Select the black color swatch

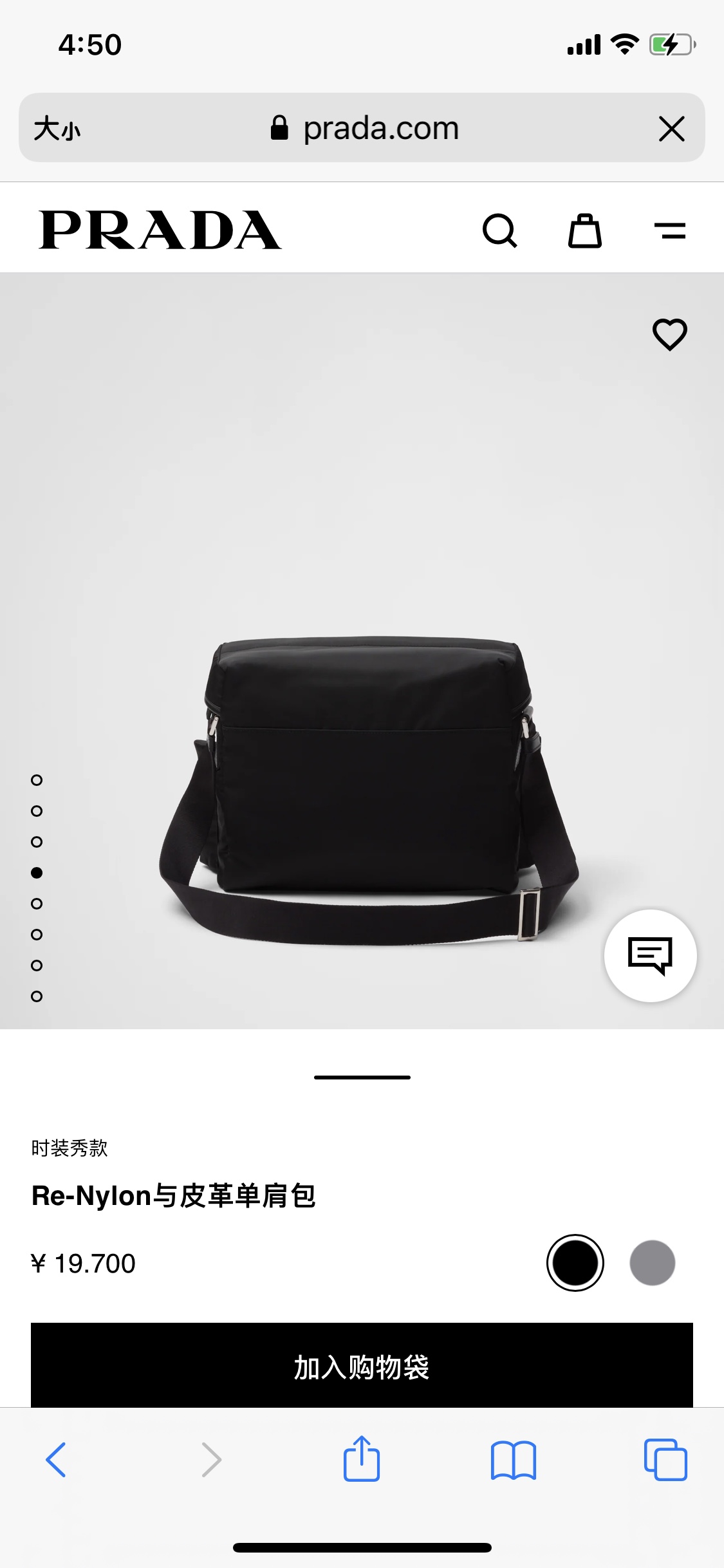[x=575, y=1263]
